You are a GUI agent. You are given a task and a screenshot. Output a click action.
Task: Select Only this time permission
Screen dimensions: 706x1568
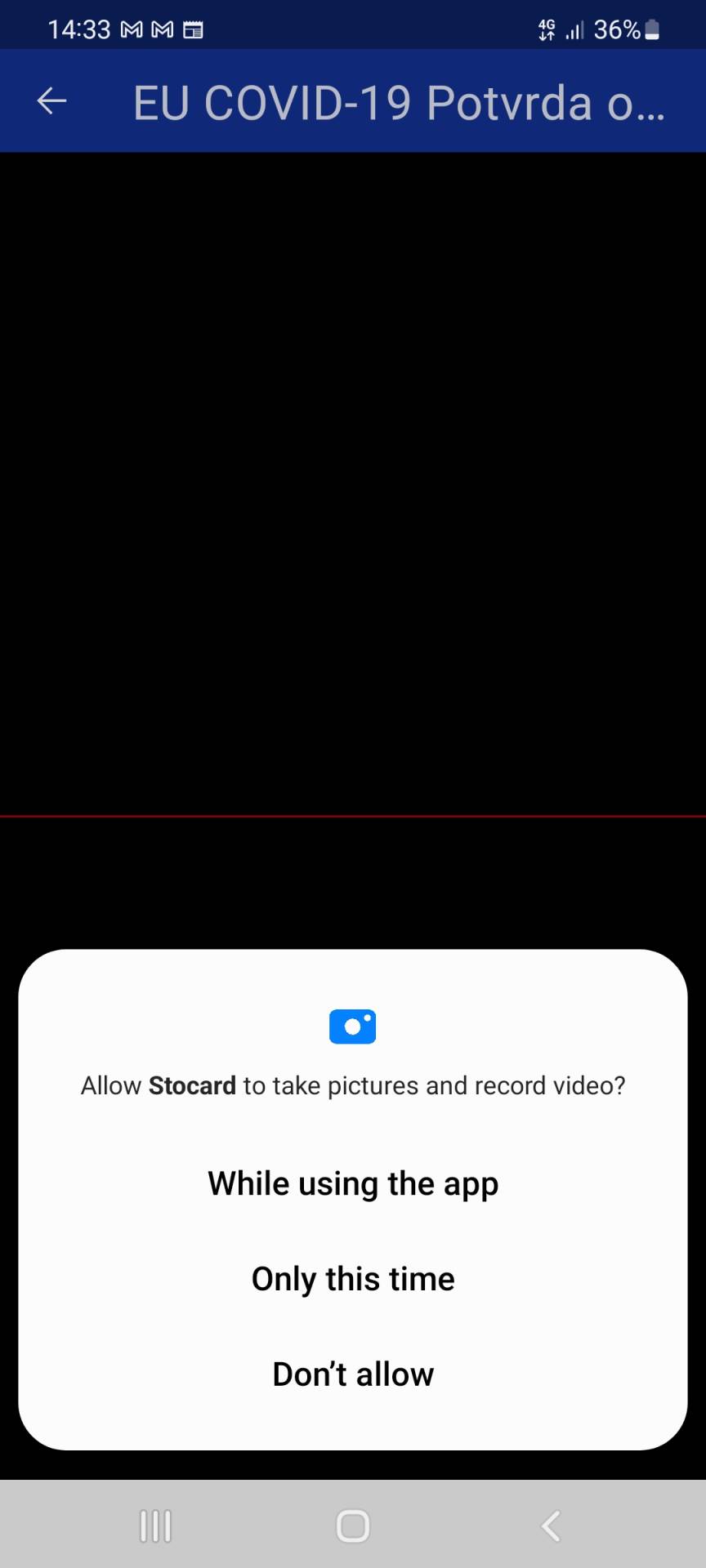[x=353, y=1279]
